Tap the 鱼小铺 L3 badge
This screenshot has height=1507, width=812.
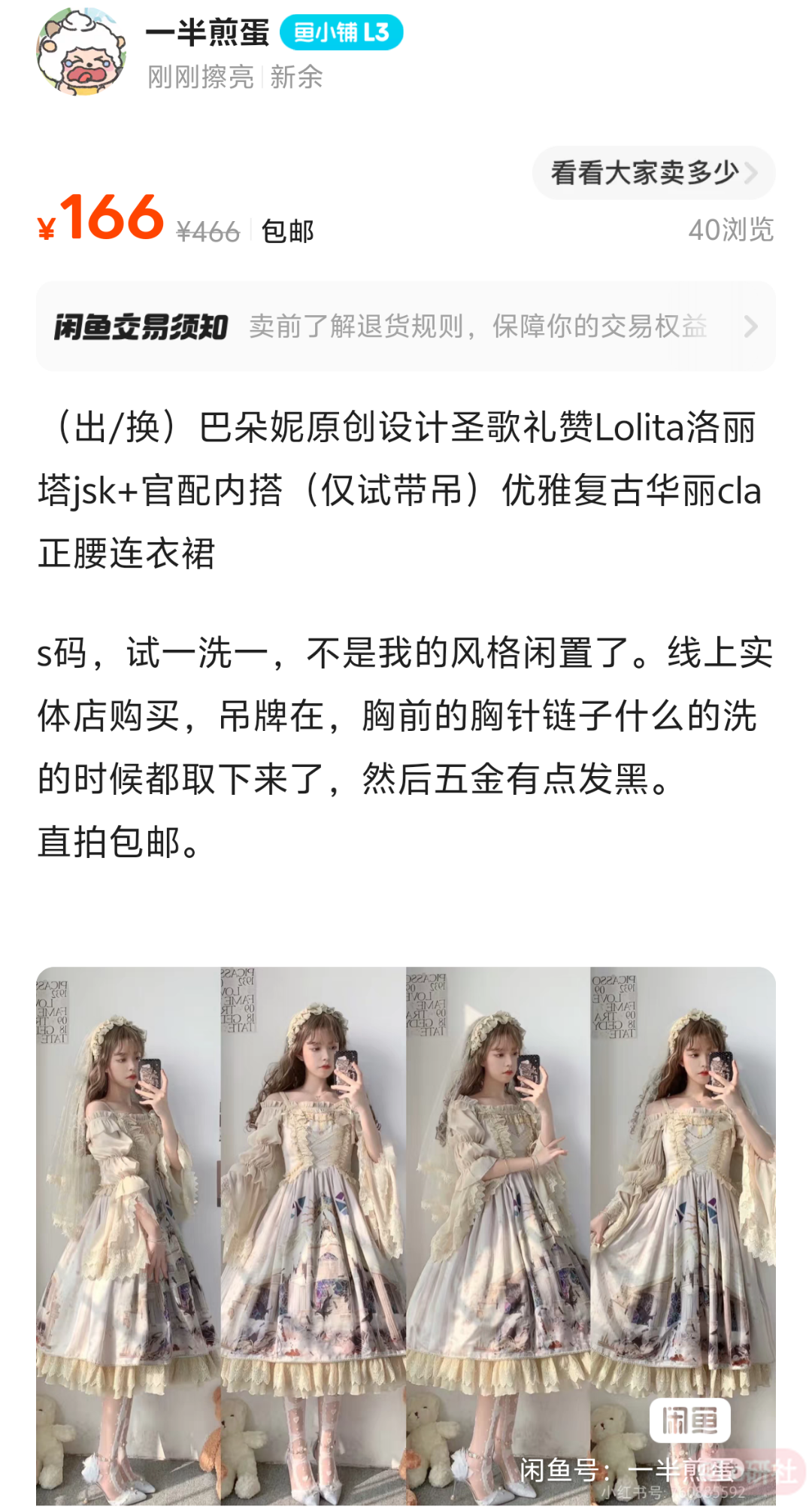click(341, 33)
